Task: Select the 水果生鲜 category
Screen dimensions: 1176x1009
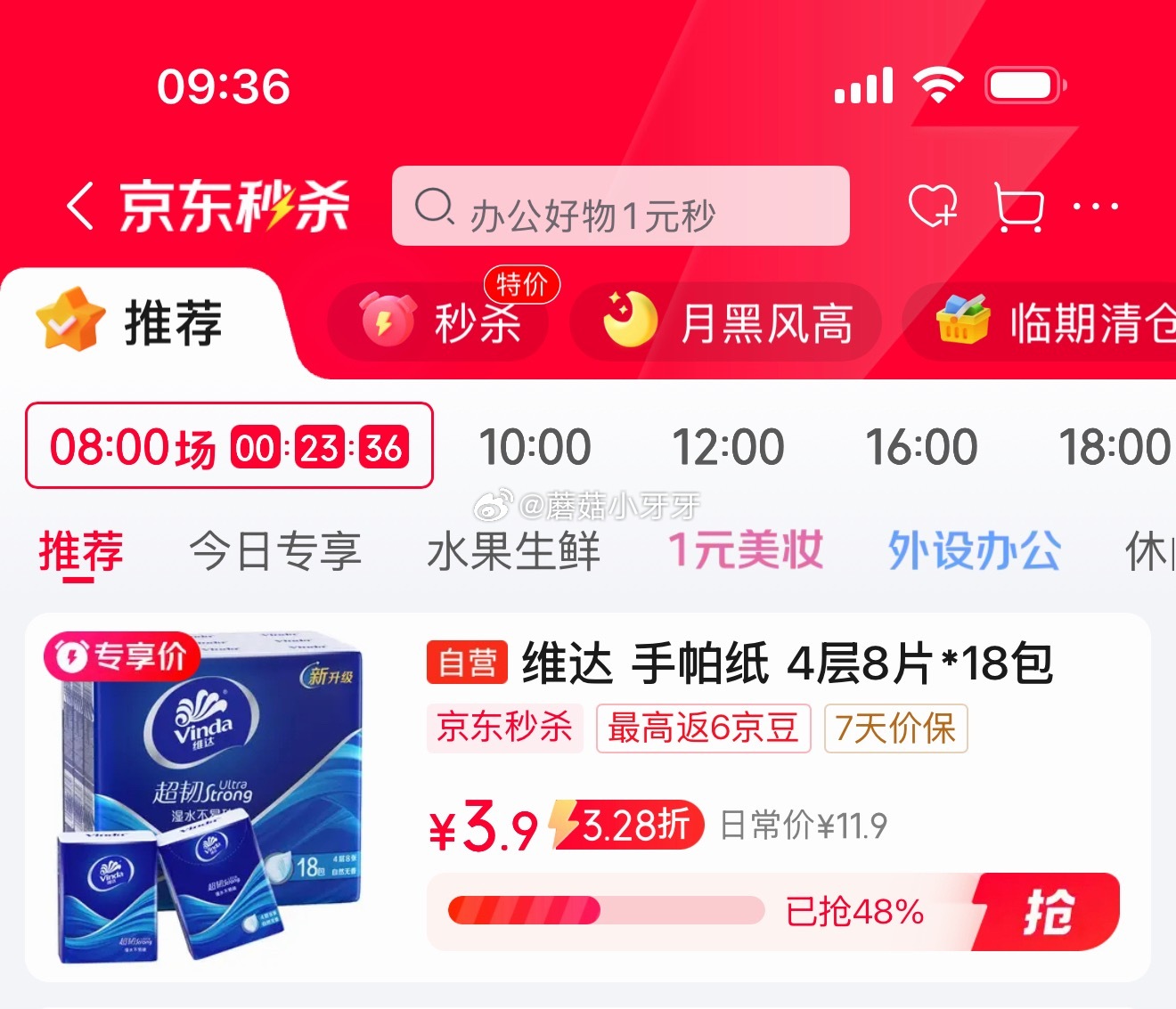Action: click(513, 550)
